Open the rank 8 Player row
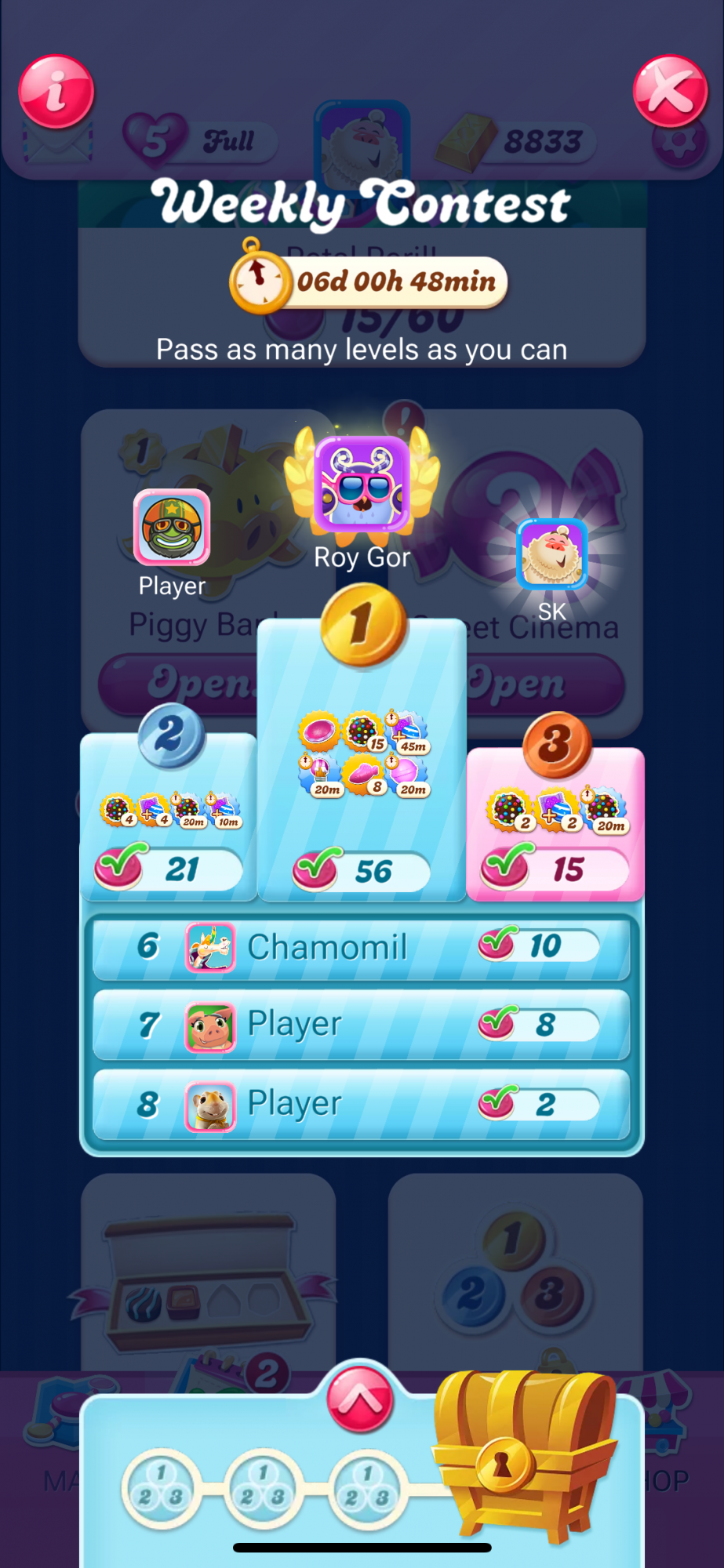Screen dimensions: 724x1568 coord(362,1105)
